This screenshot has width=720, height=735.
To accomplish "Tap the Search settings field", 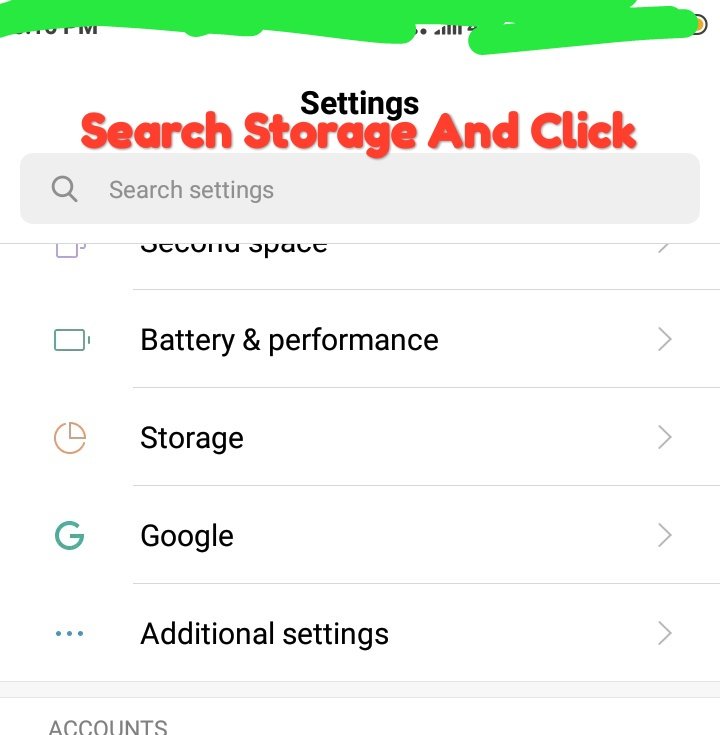I will [x=360, y=189].
